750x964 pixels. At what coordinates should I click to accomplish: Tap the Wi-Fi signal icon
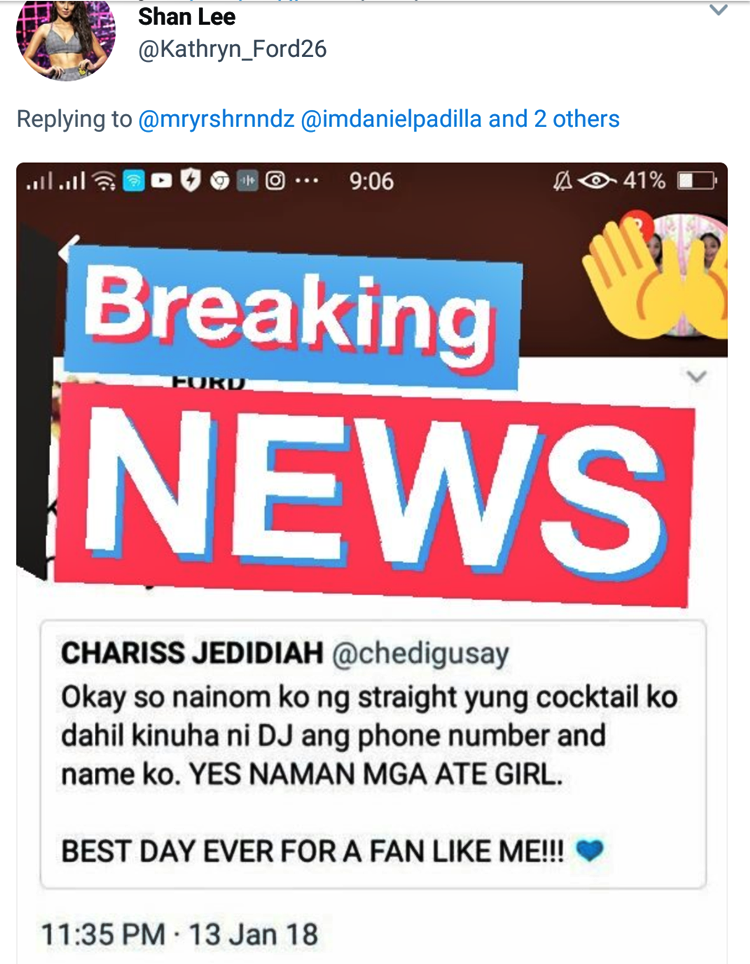[102, 181]
